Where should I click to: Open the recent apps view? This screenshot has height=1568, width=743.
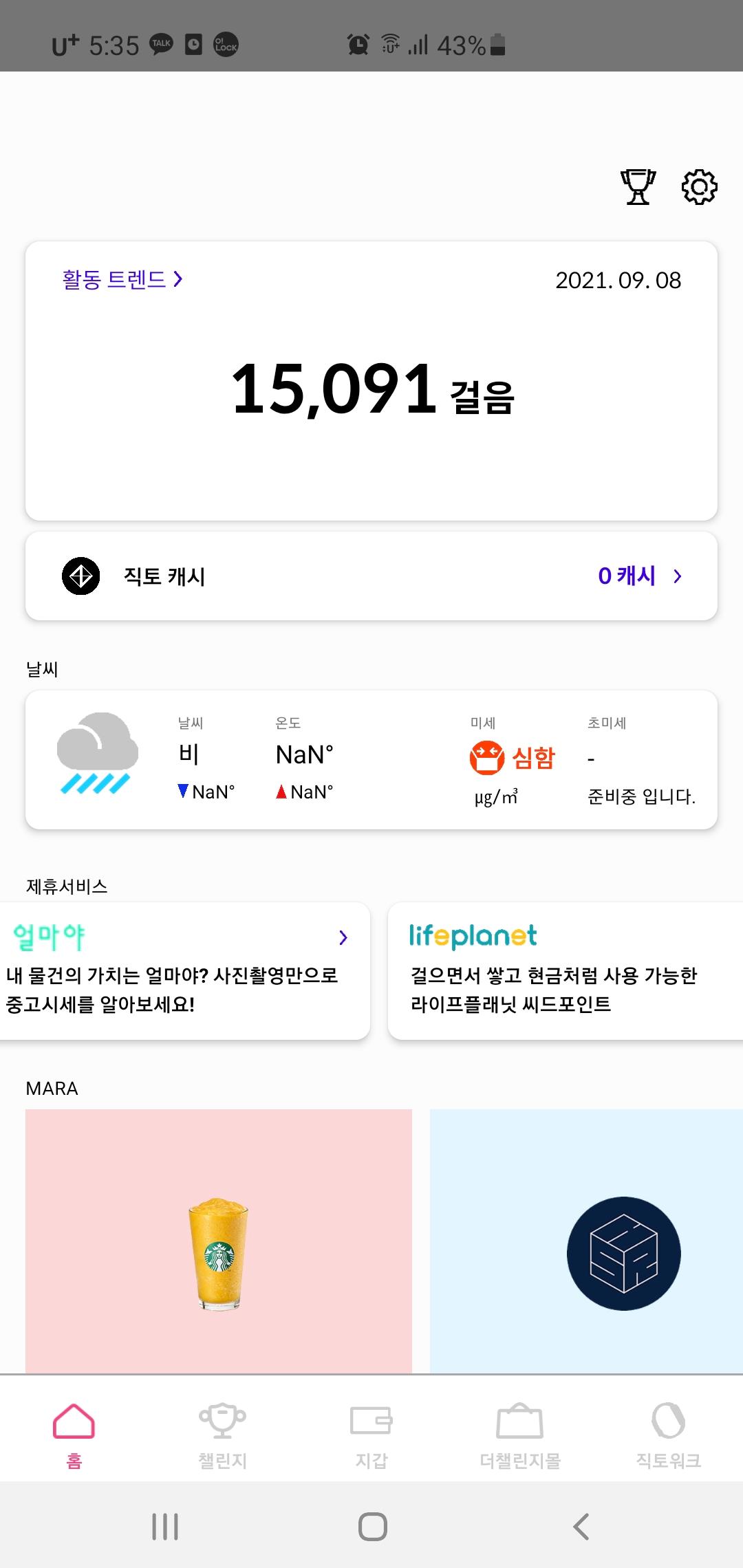165,1527
